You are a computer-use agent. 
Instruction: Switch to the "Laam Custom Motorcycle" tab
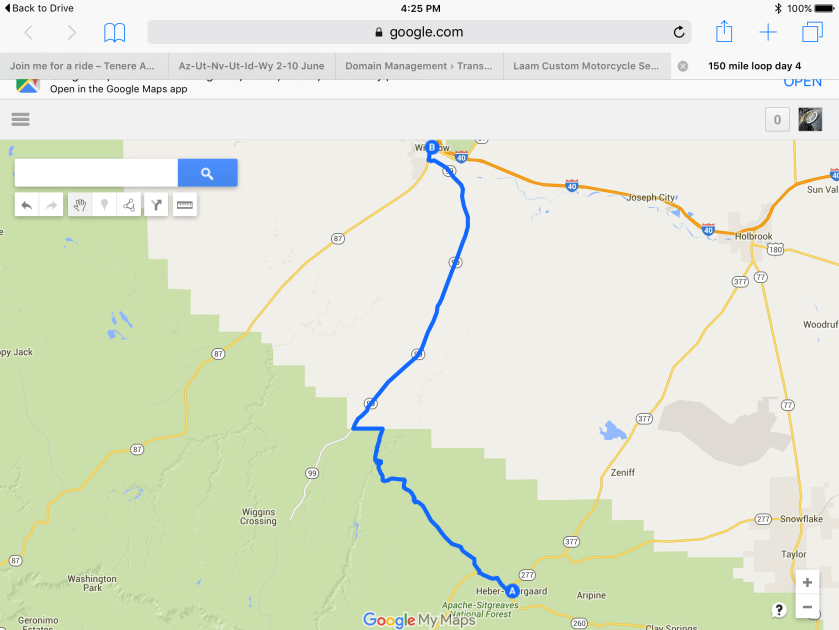click(586, 66)
